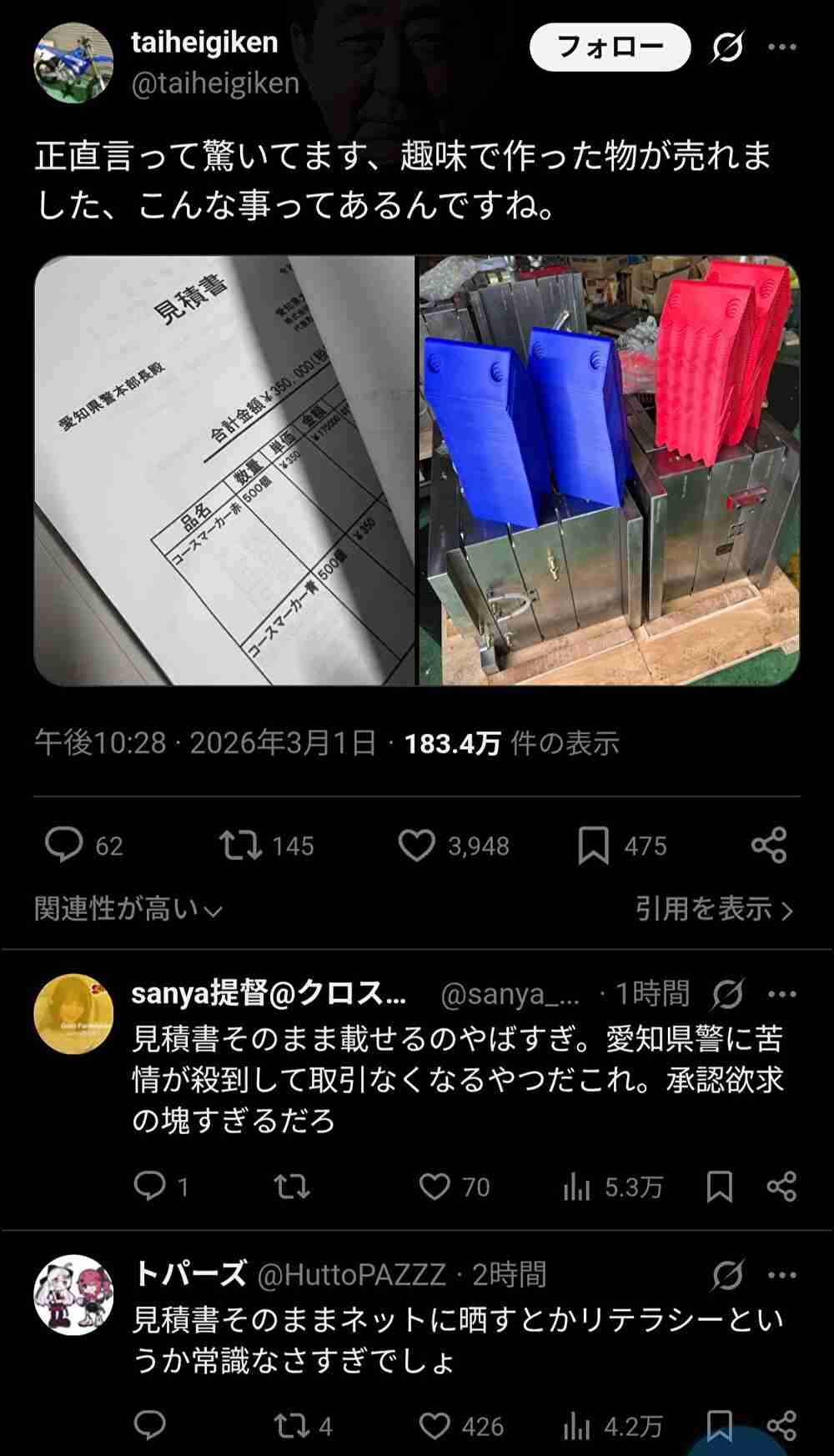The width and height of the screenshot is (834, 1456).
Task: Open Grok icon on taiheigiken's post
Action: point(726,48)
